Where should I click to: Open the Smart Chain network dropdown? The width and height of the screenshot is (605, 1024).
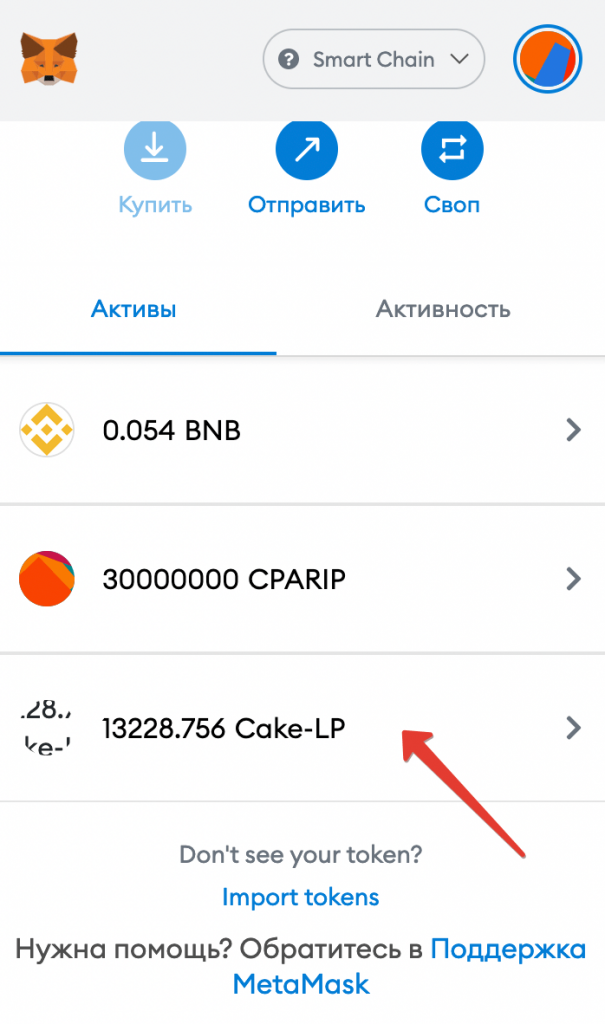point(374,59)
